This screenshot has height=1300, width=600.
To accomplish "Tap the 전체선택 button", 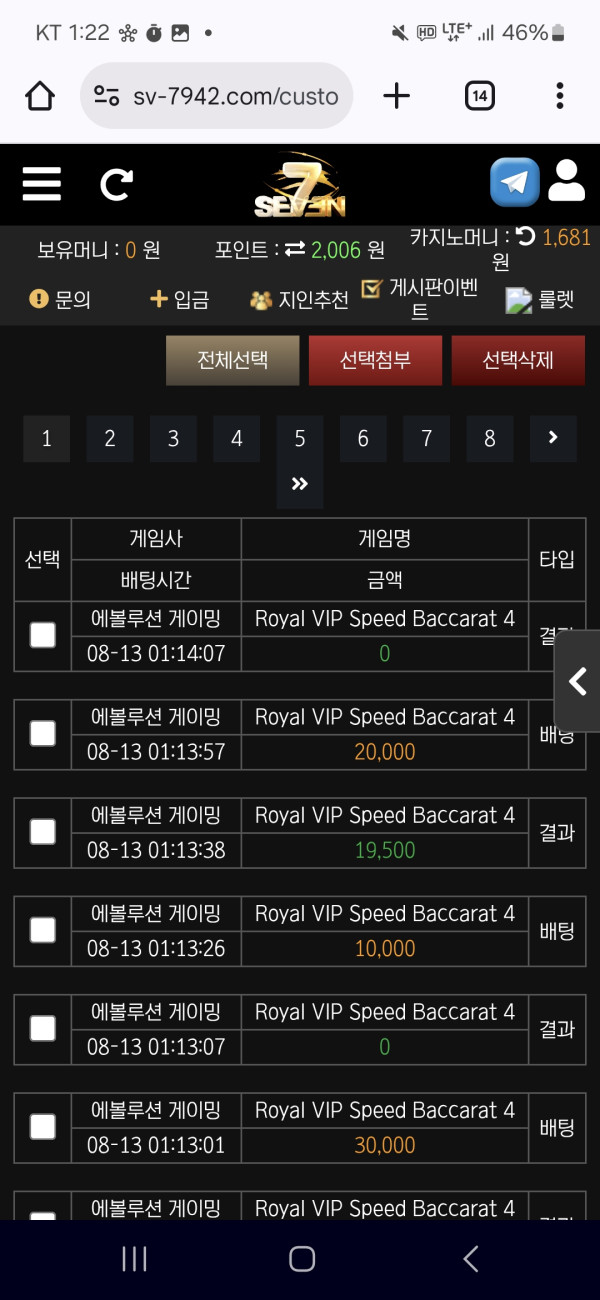I will tap(232, 361).
